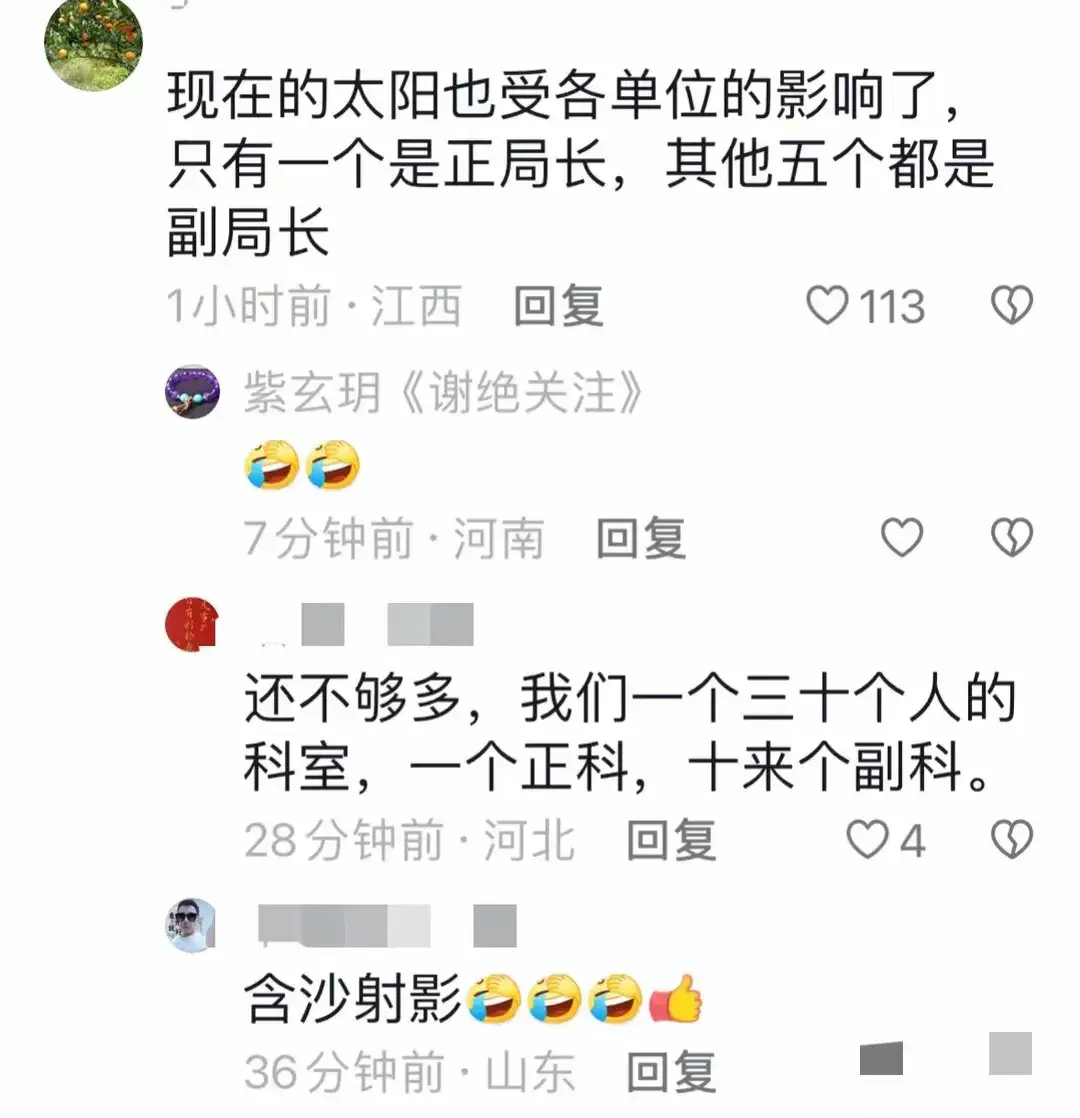Reply to 紫玄玥's comment from 河南

point(641,539)
